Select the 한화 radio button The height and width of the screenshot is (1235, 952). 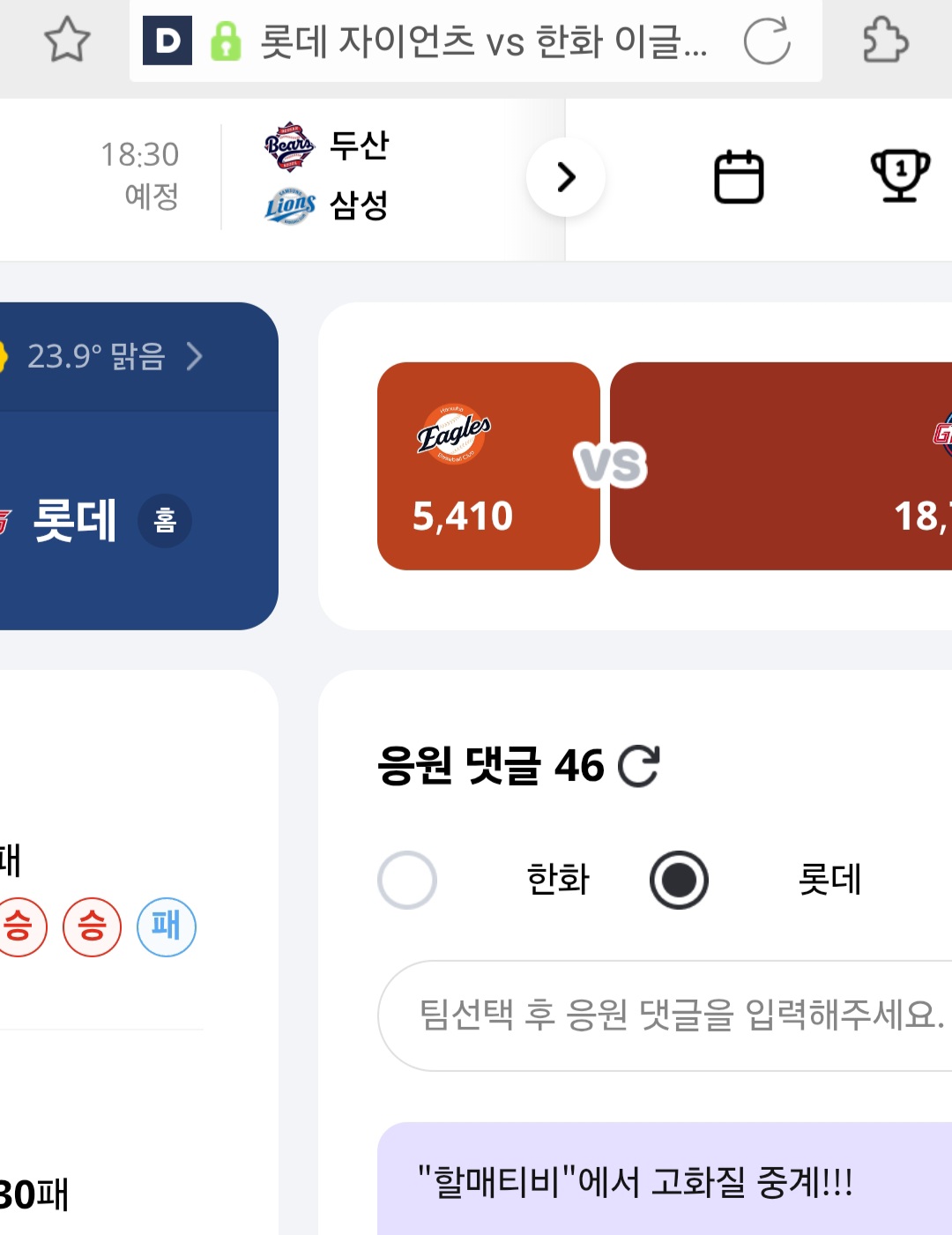pyautogui.click(x=407, y=880)
